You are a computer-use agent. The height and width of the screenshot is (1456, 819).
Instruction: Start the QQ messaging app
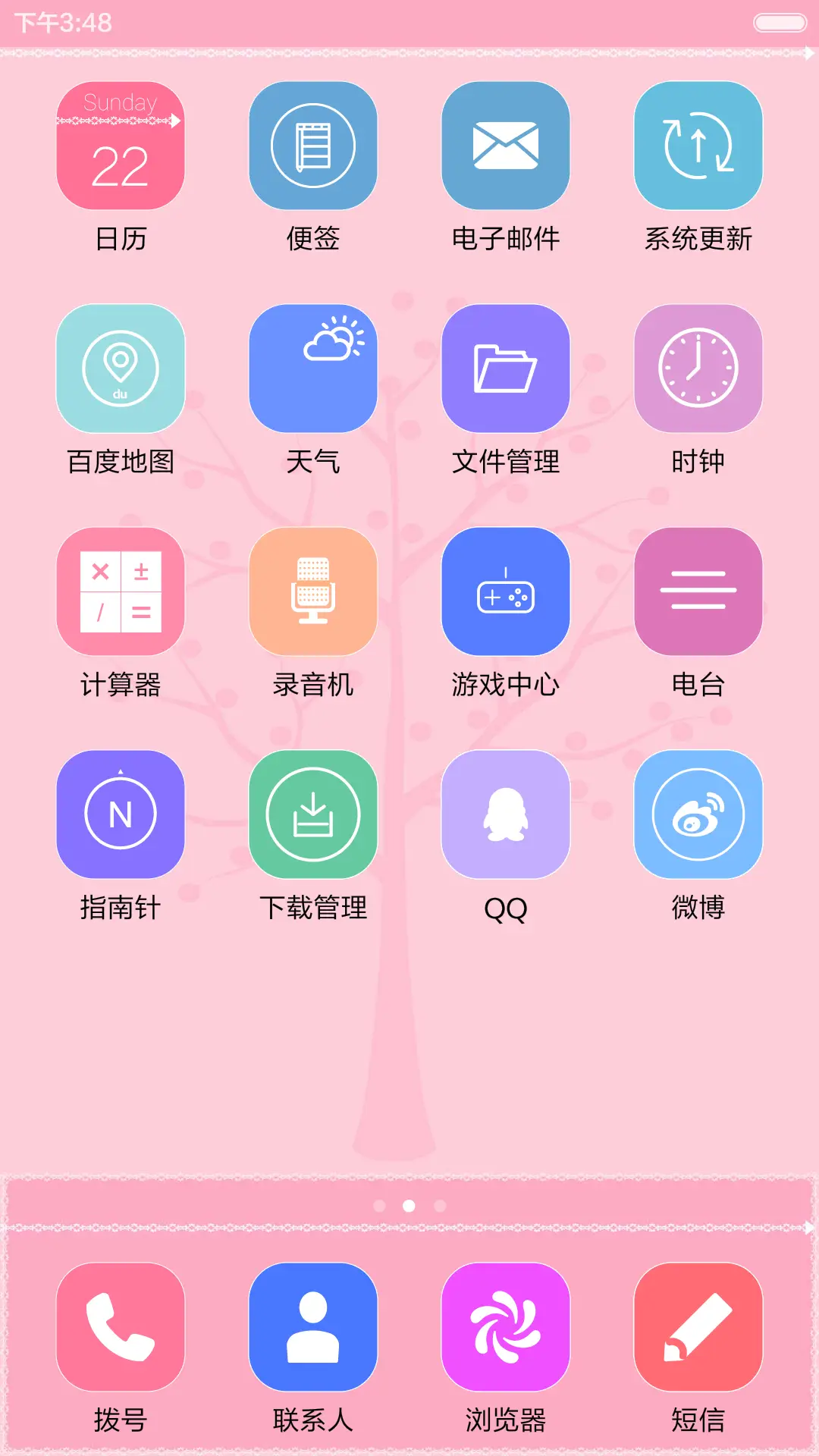(505, 812)
